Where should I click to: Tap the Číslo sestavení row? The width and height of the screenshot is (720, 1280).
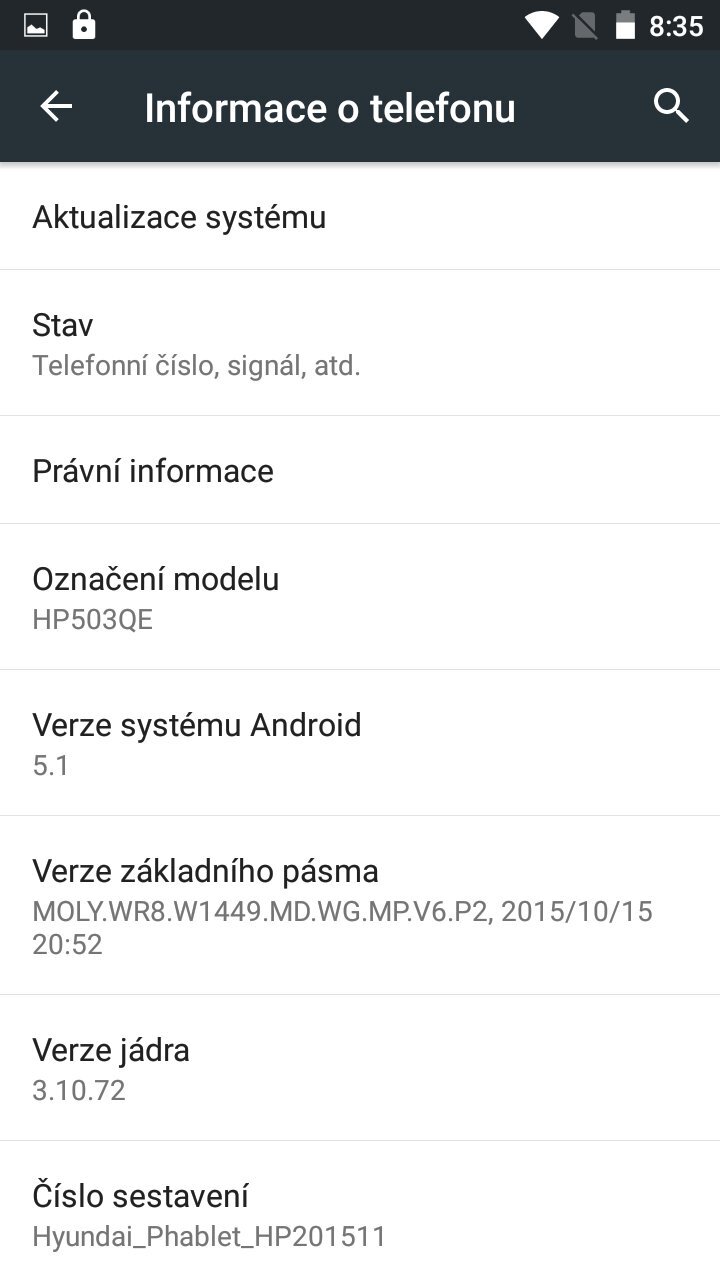360,1214
